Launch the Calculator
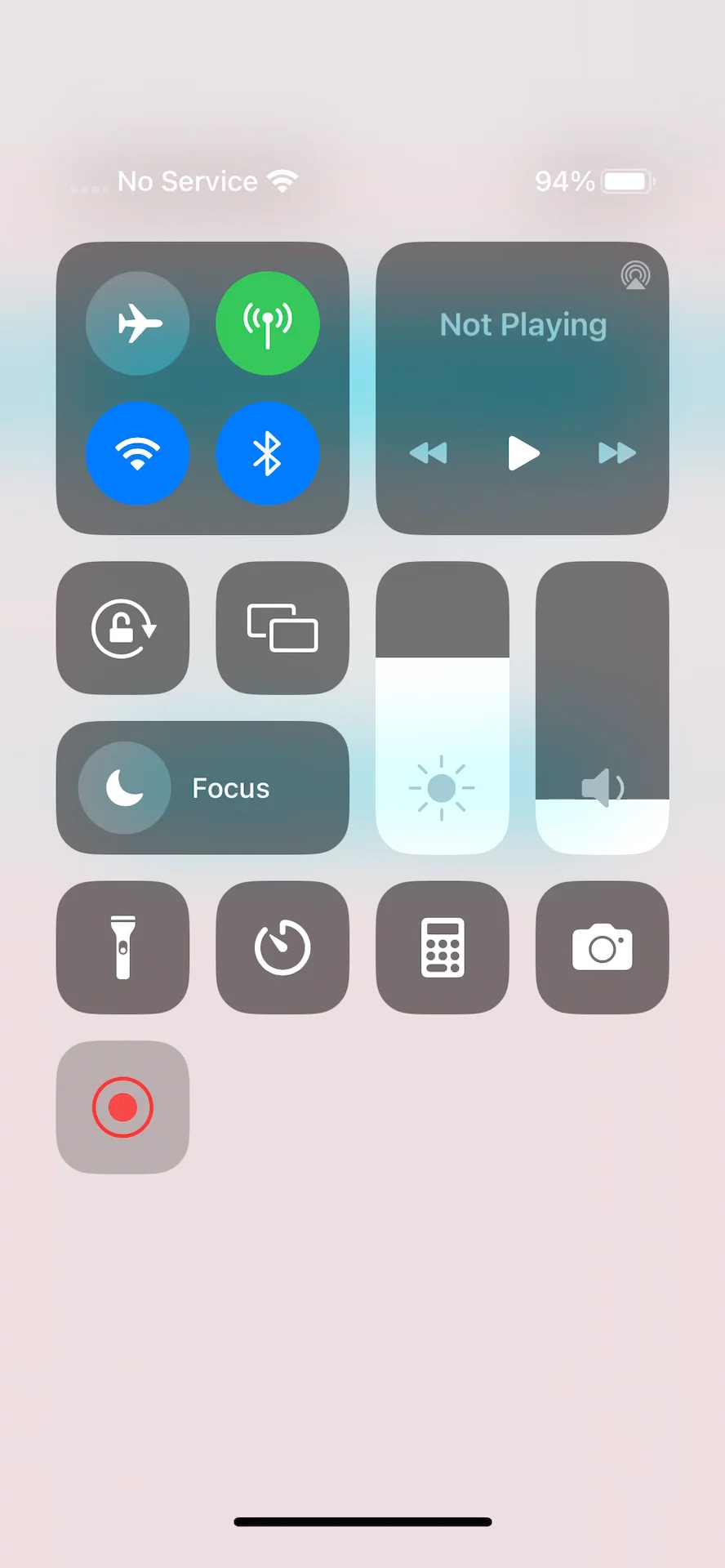Screen dimensions: 725x1568 tap(443, 947)
